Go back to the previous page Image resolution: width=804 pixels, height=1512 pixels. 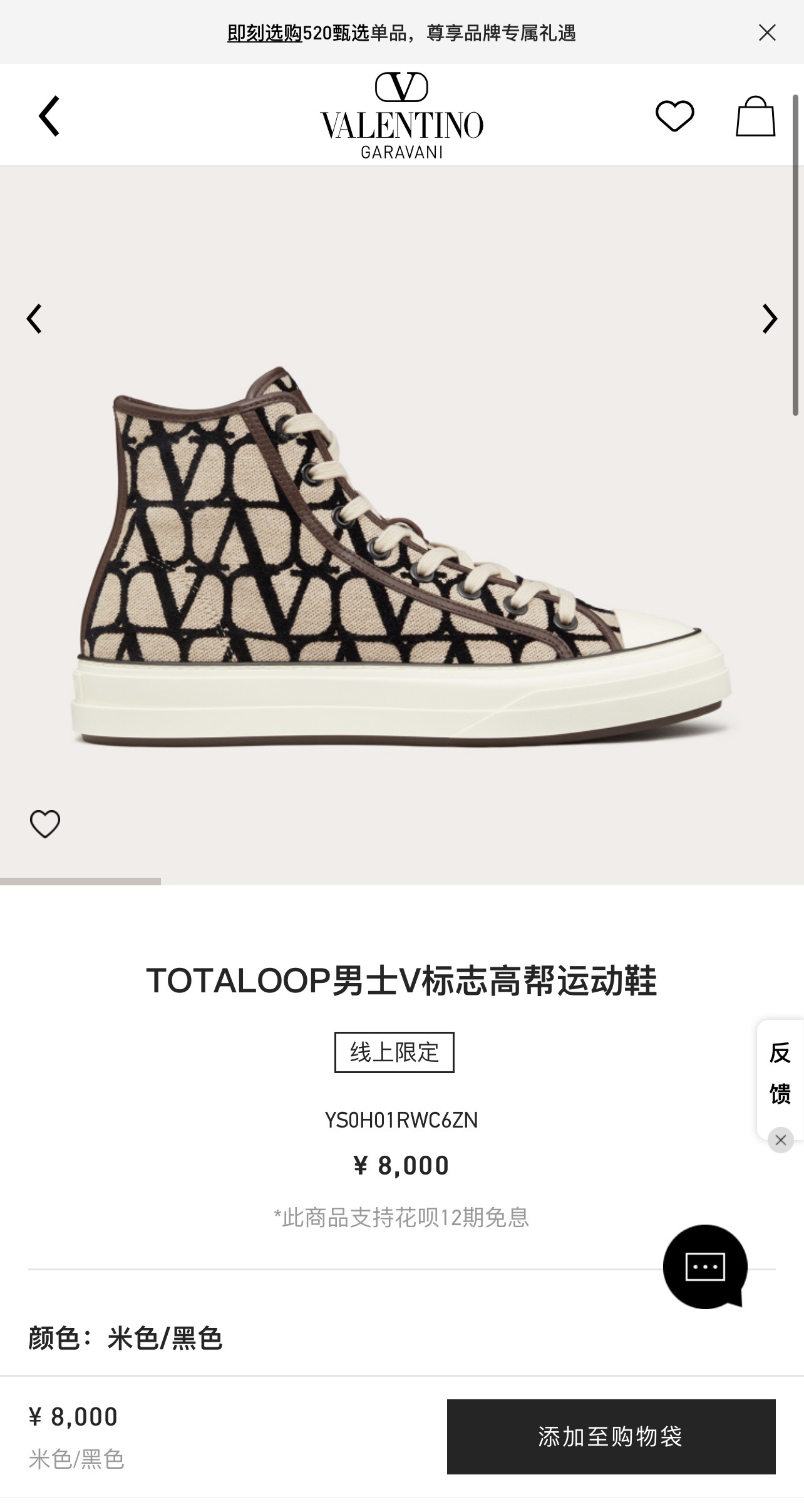click(49, 116)
